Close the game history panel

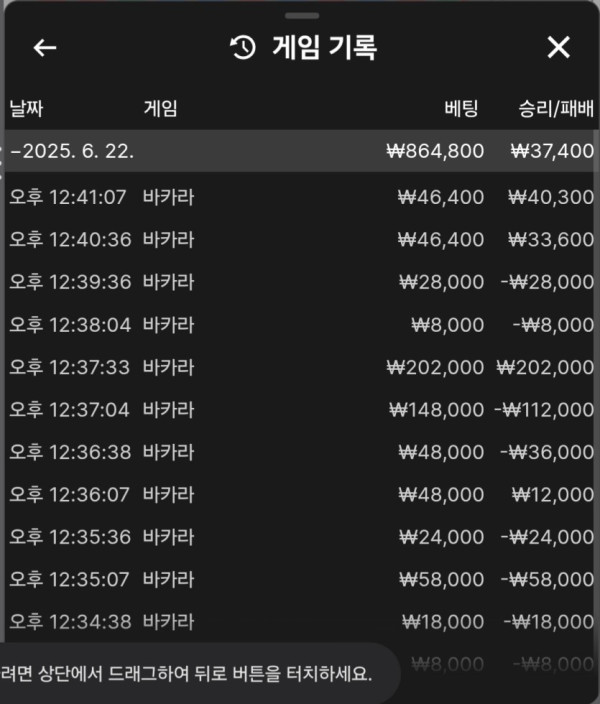pos(558,47)
